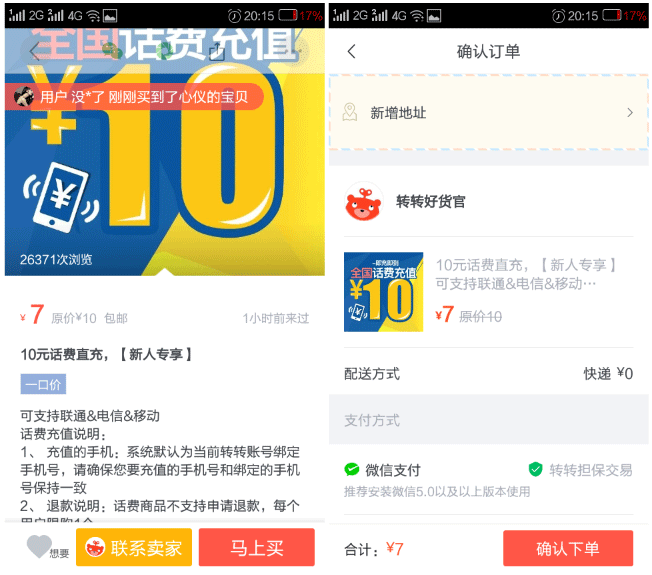Tap 联系卖家 to contact seller
Image resolution: width=652 pixels, height=575 pixels.
(x=134, y=548)
